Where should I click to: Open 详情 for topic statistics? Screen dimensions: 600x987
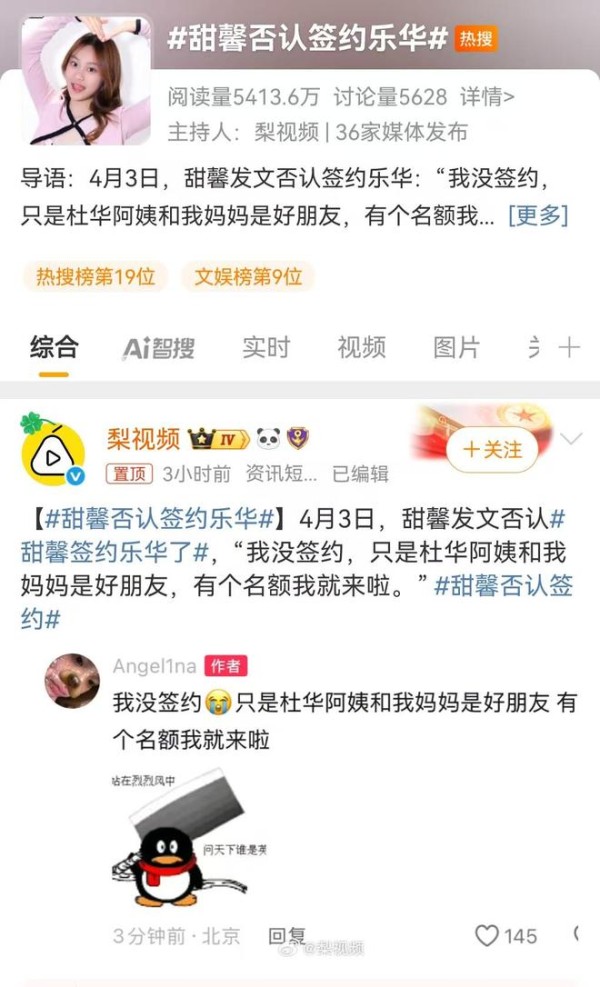(x=487, y=97)
